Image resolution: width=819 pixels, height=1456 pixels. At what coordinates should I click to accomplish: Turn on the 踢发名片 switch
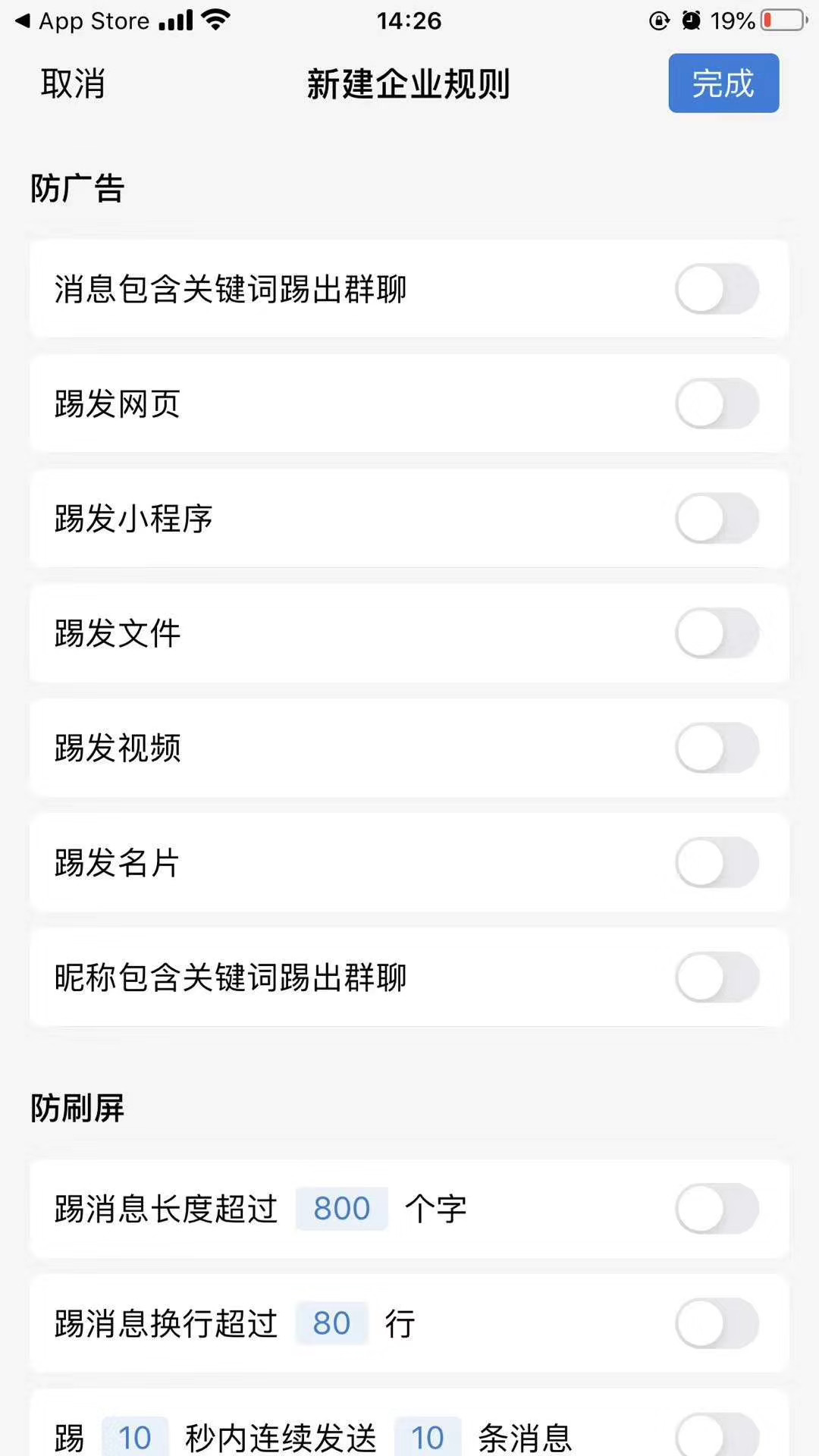(x=717, y=862)
